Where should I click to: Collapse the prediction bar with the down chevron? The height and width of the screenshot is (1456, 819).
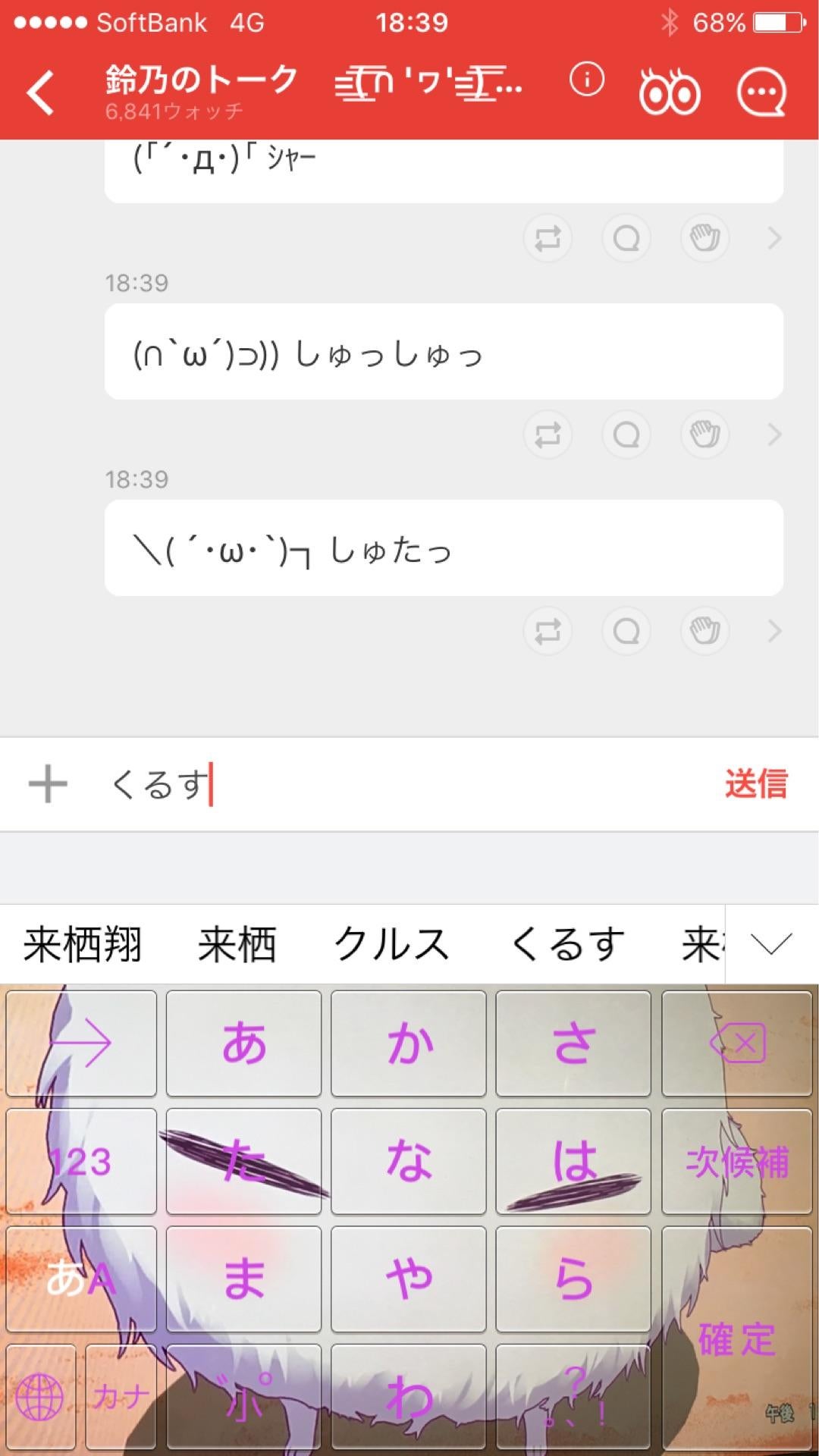tap(769, 943)
